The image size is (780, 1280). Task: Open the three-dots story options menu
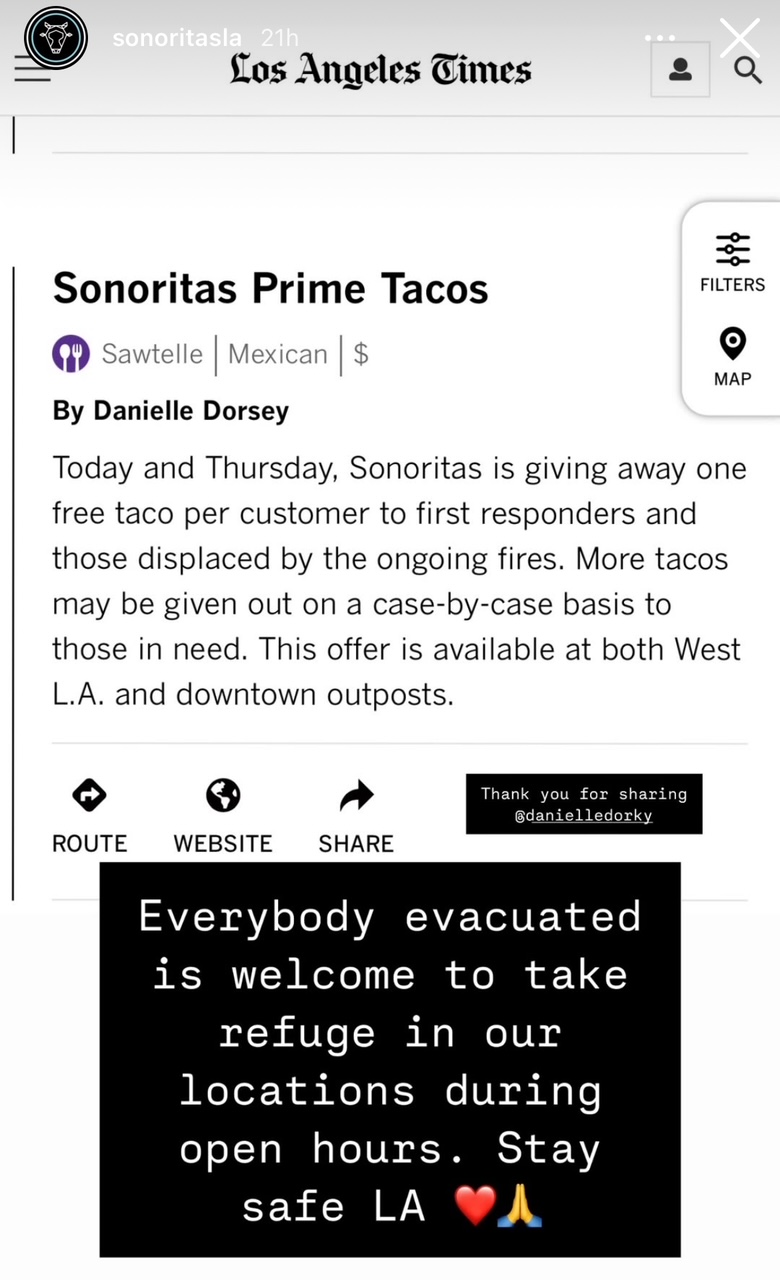point(661,36)
